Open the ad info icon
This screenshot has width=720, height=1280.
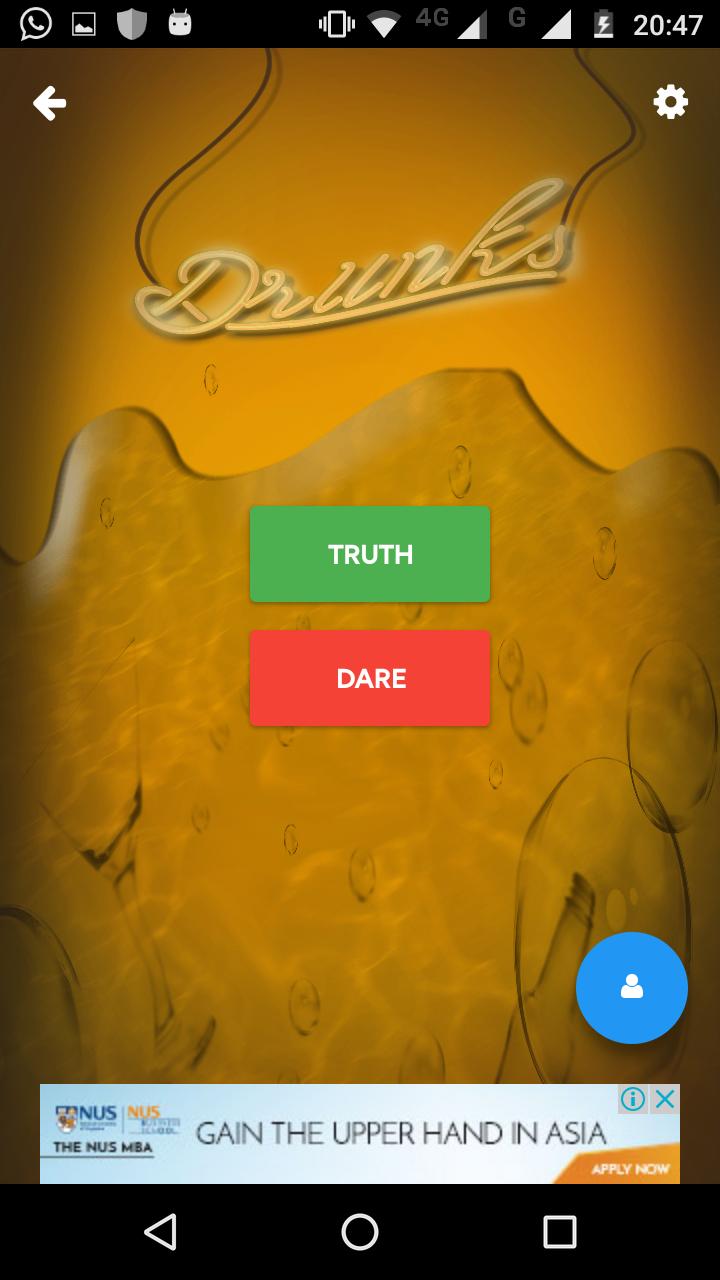click(633, 1100)
